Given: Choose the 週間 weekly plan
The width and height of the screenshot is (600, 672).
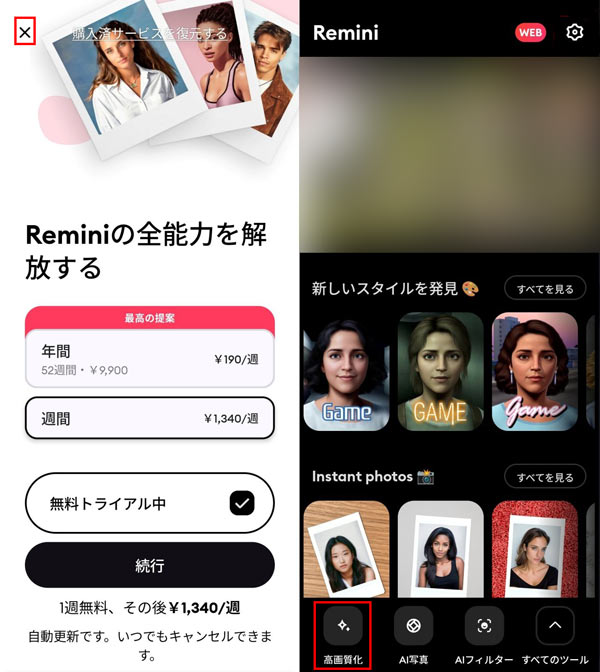Looking at the screenshot, I should tap(149, 419).
